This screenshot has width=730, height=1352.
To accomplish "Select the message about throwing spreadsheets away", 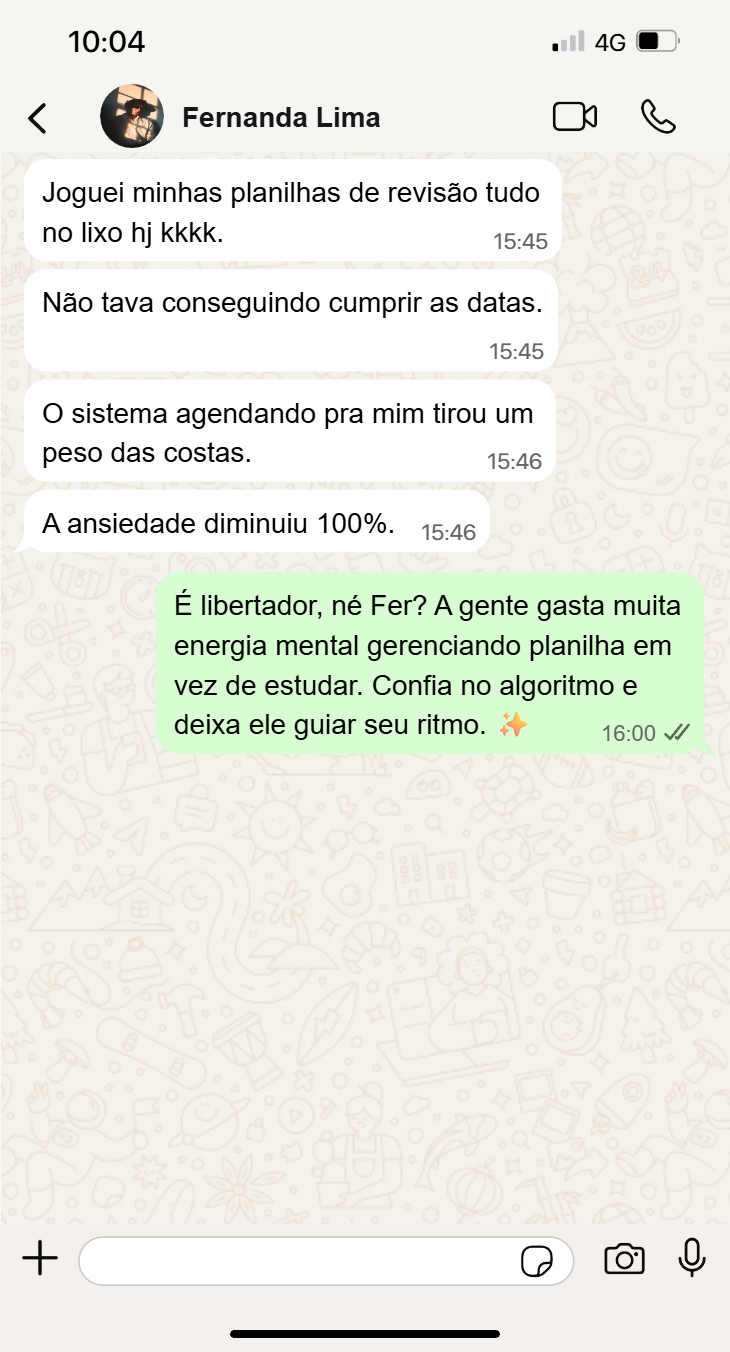I will (x=290, y=210).
